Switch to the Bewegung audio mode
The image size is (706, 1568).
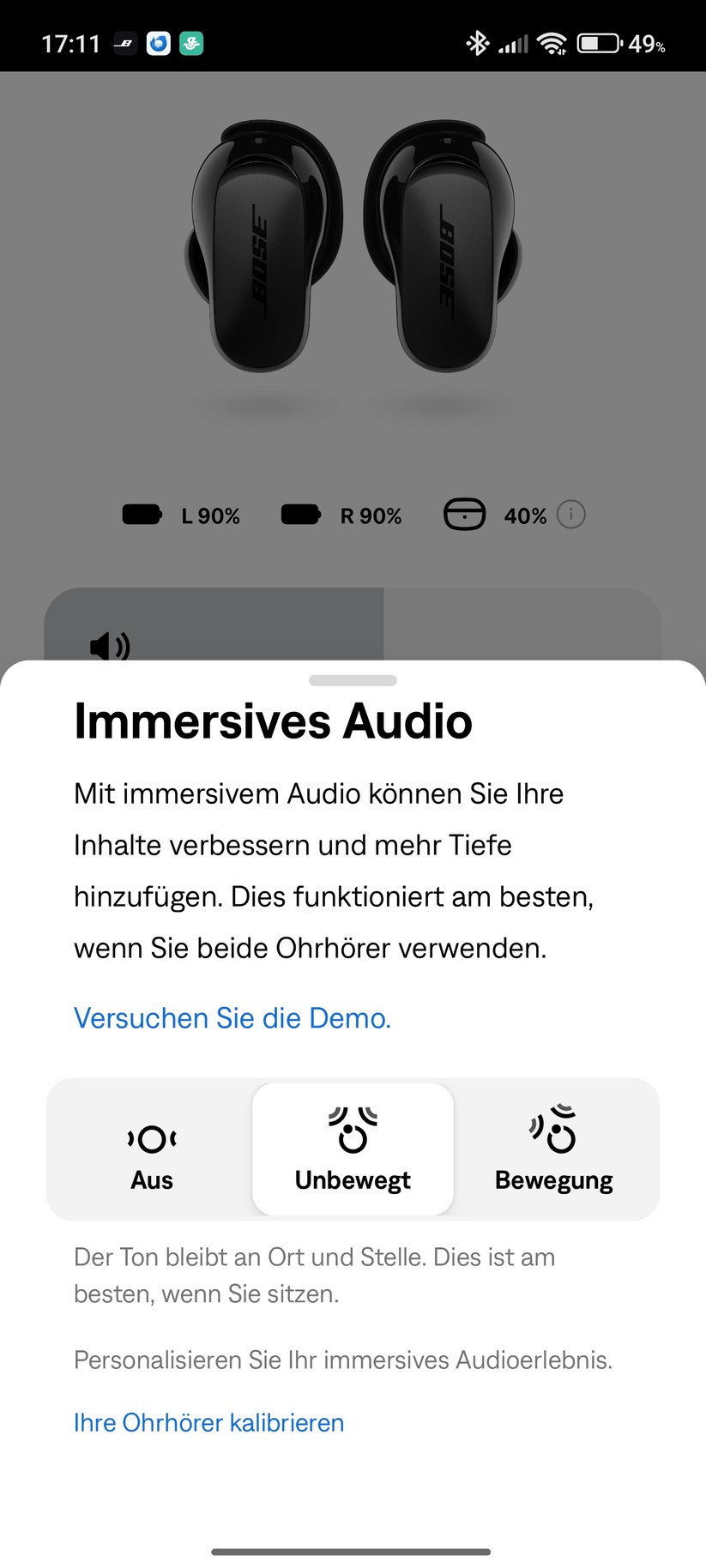pos(554,1150)
